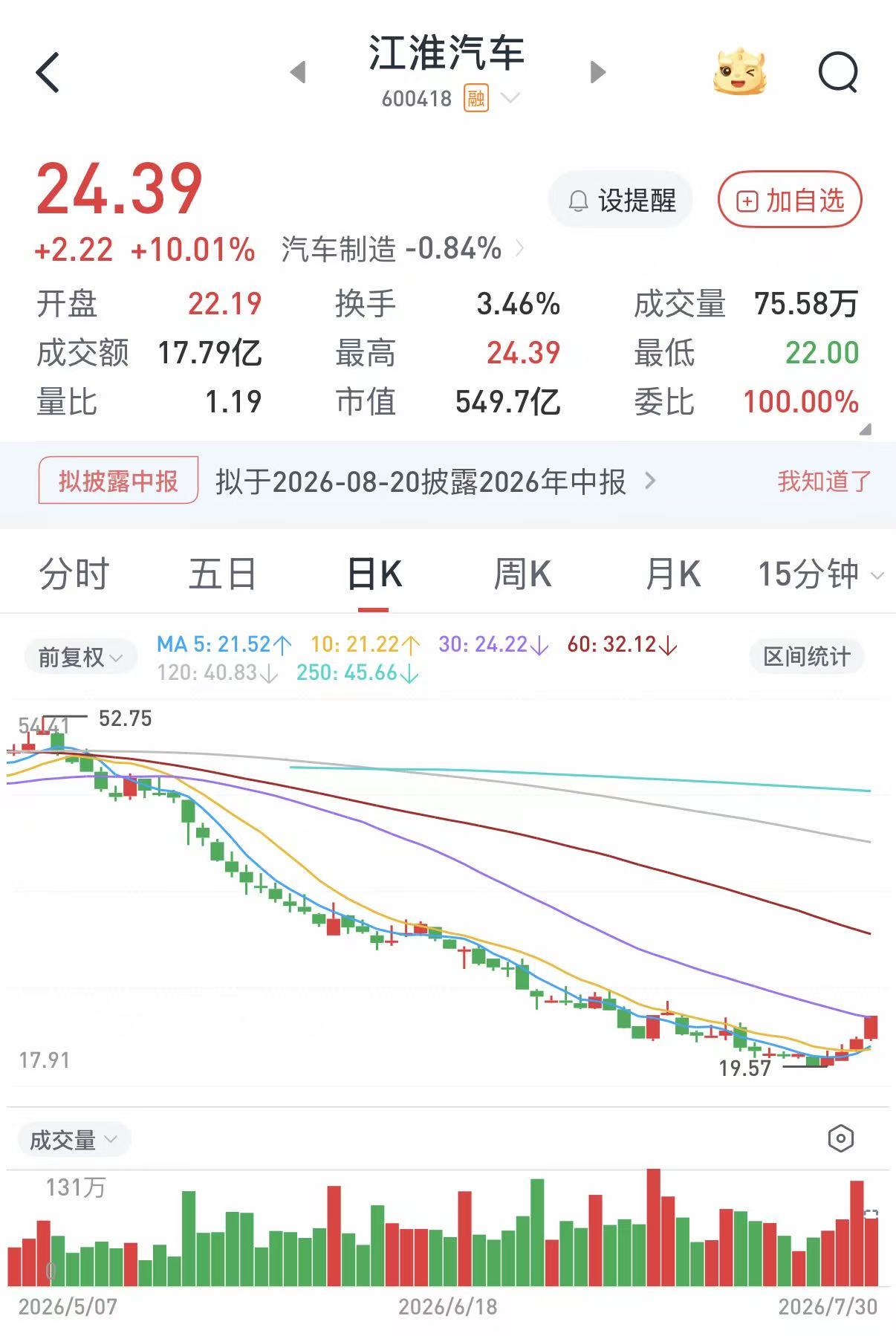Change the 前复权 adjustment setting
This screenshot has height=1336, width=896.
80,657
